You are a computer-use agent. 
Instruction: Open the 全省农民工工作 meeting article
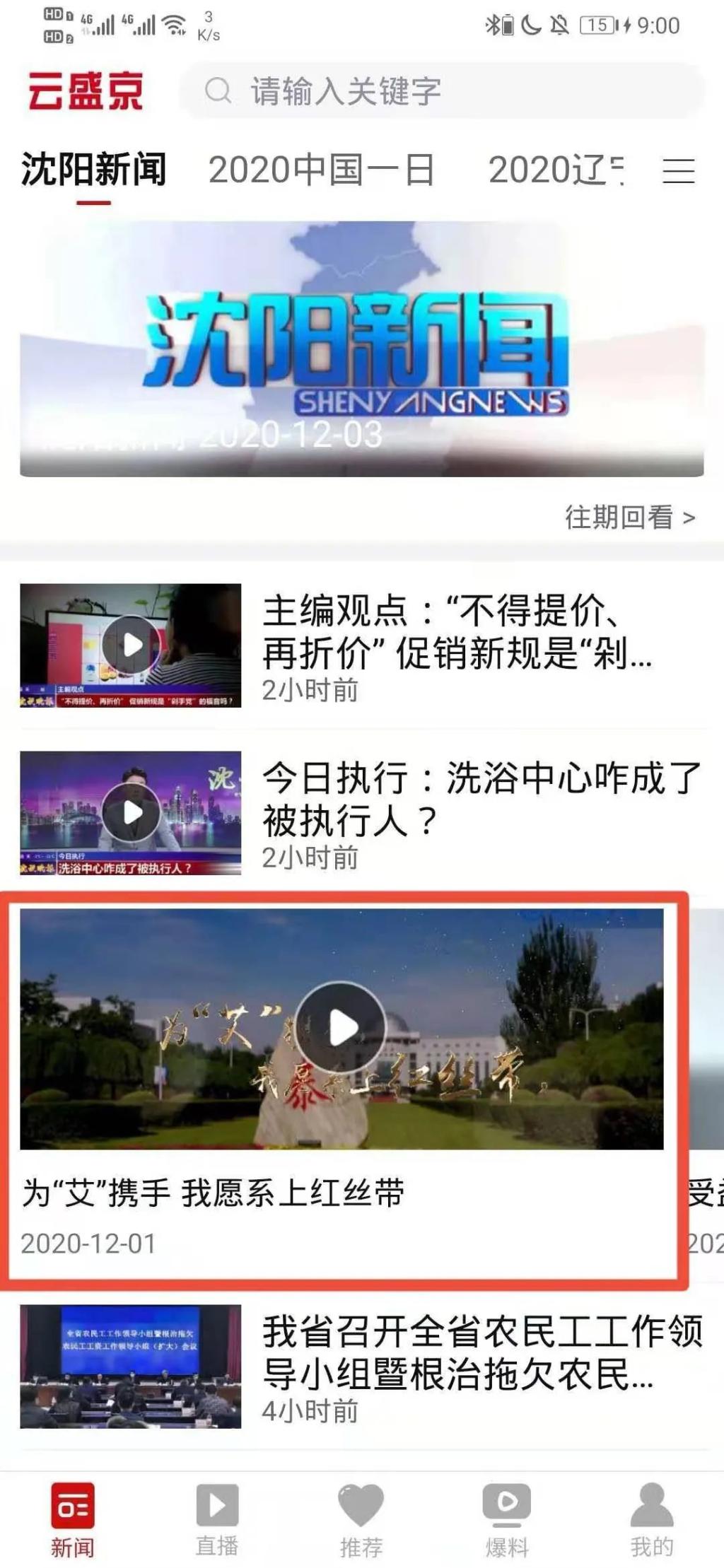[x=481, y=1352]
